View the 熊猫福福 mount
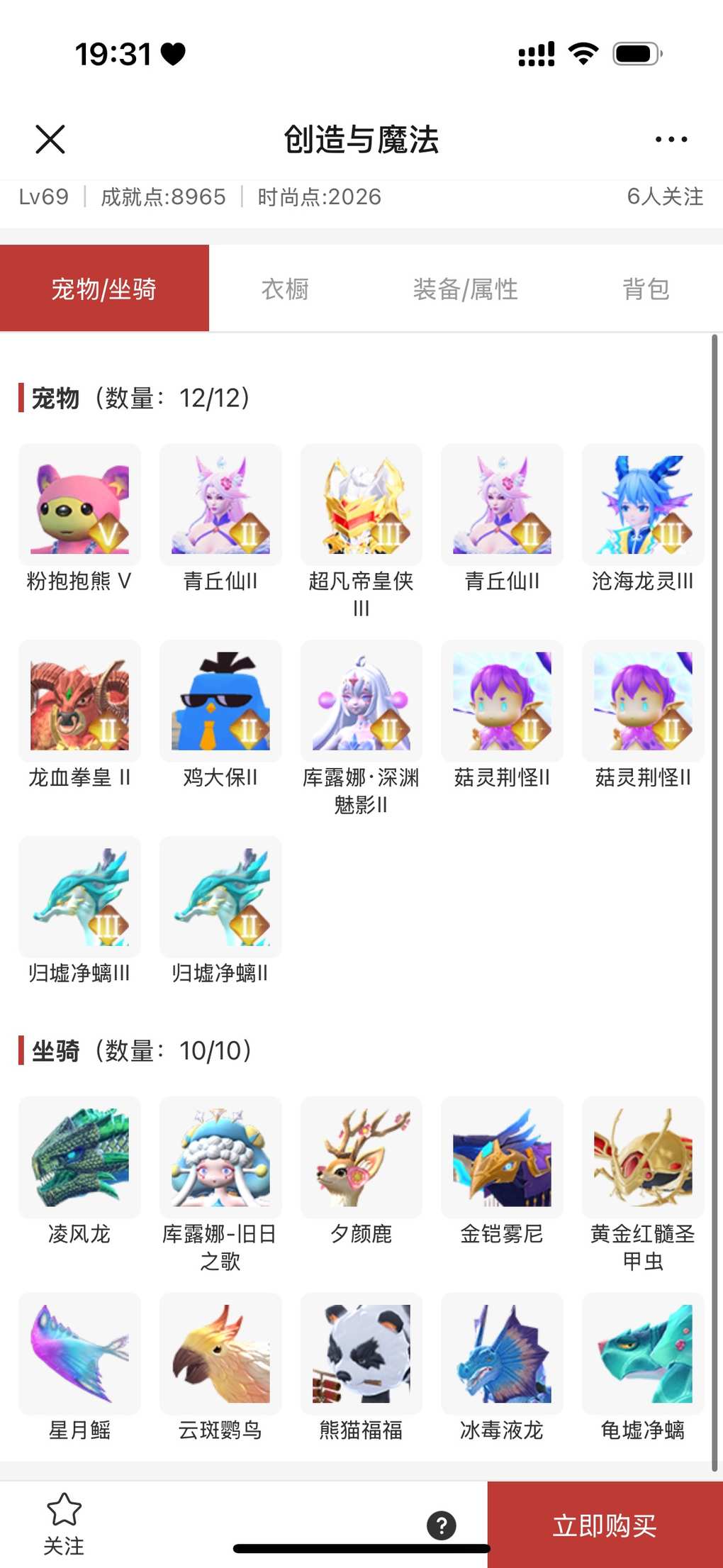Viewport: 723px width, 1568px height. pyautogui.click(x=361, y=1353)
